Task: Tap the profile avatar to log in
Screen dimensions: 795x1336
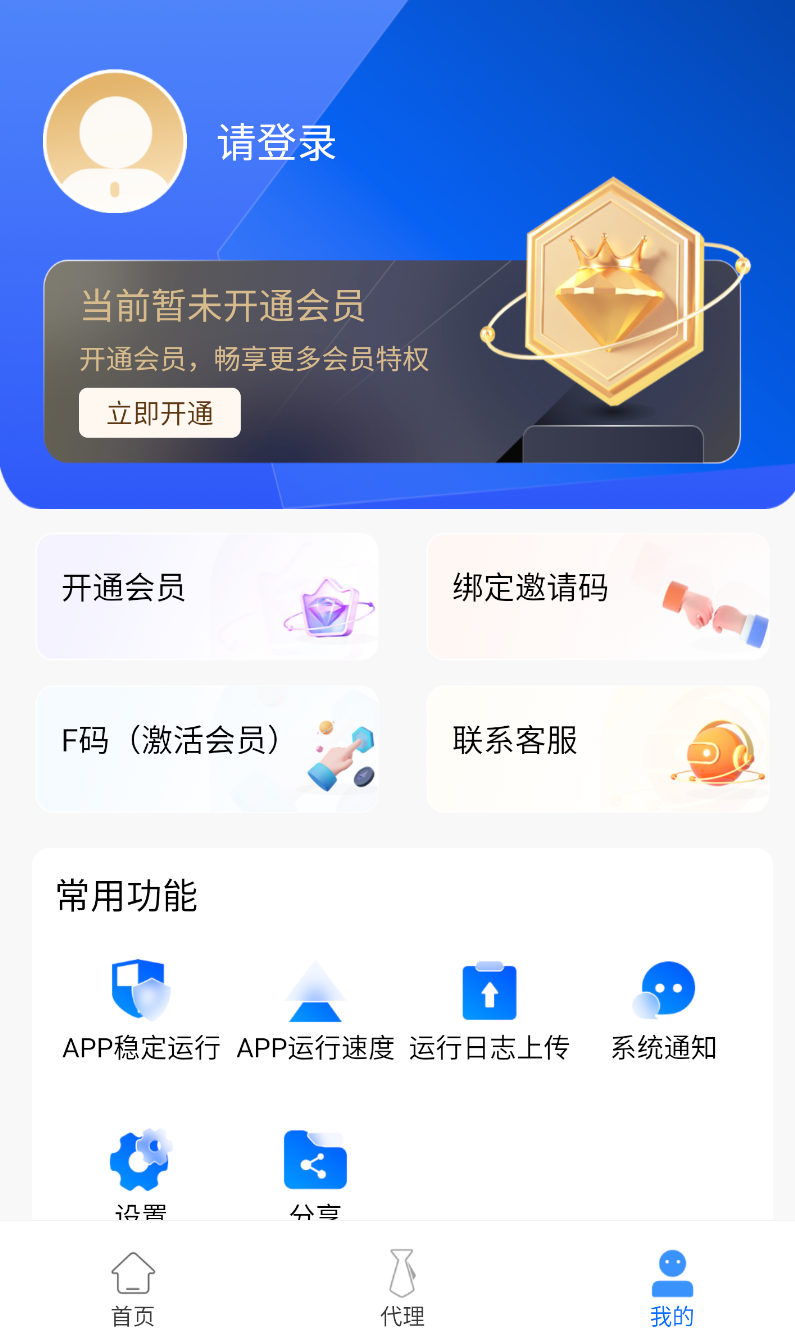Action: 115,141
